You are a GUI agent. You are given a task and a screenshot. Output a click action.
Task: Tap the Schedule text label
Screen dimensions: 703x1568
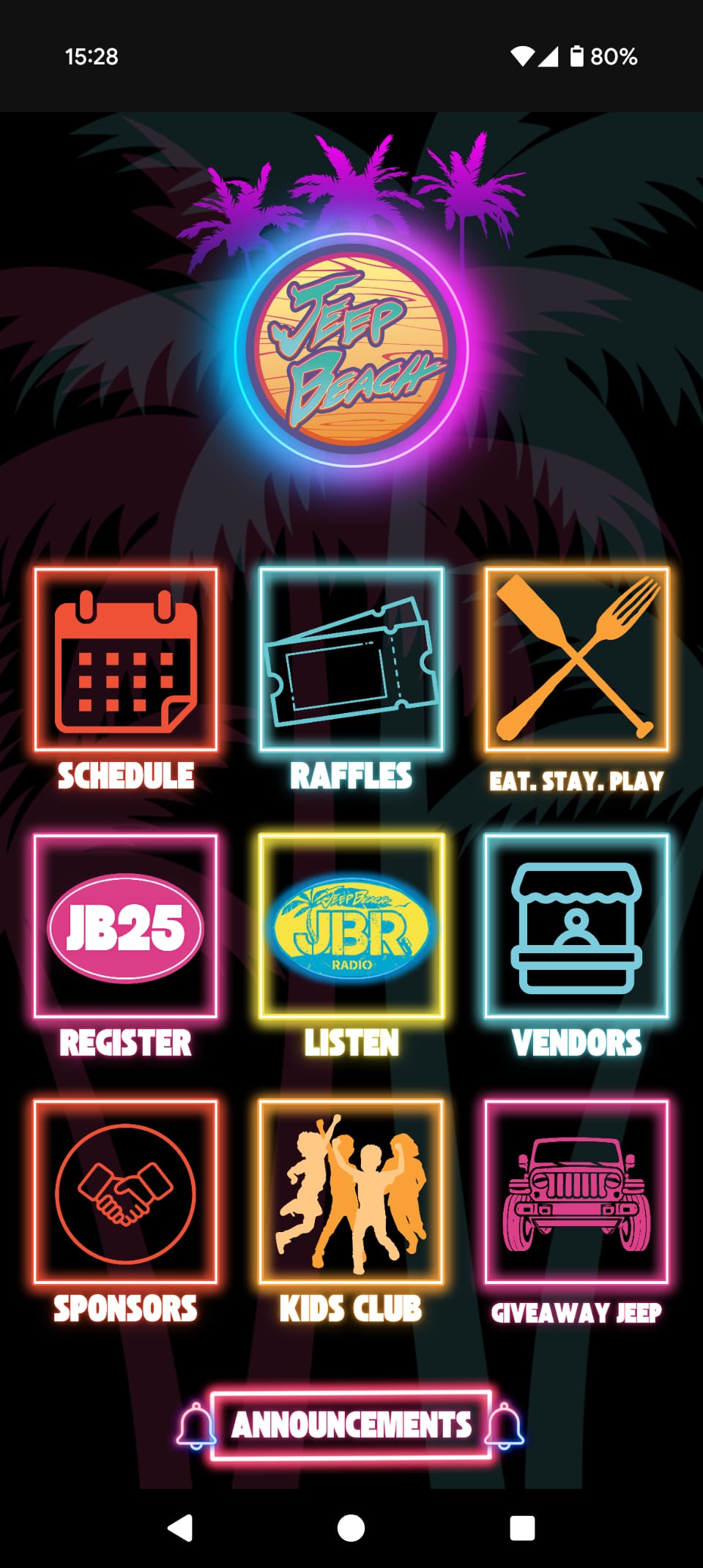point(126,775)
